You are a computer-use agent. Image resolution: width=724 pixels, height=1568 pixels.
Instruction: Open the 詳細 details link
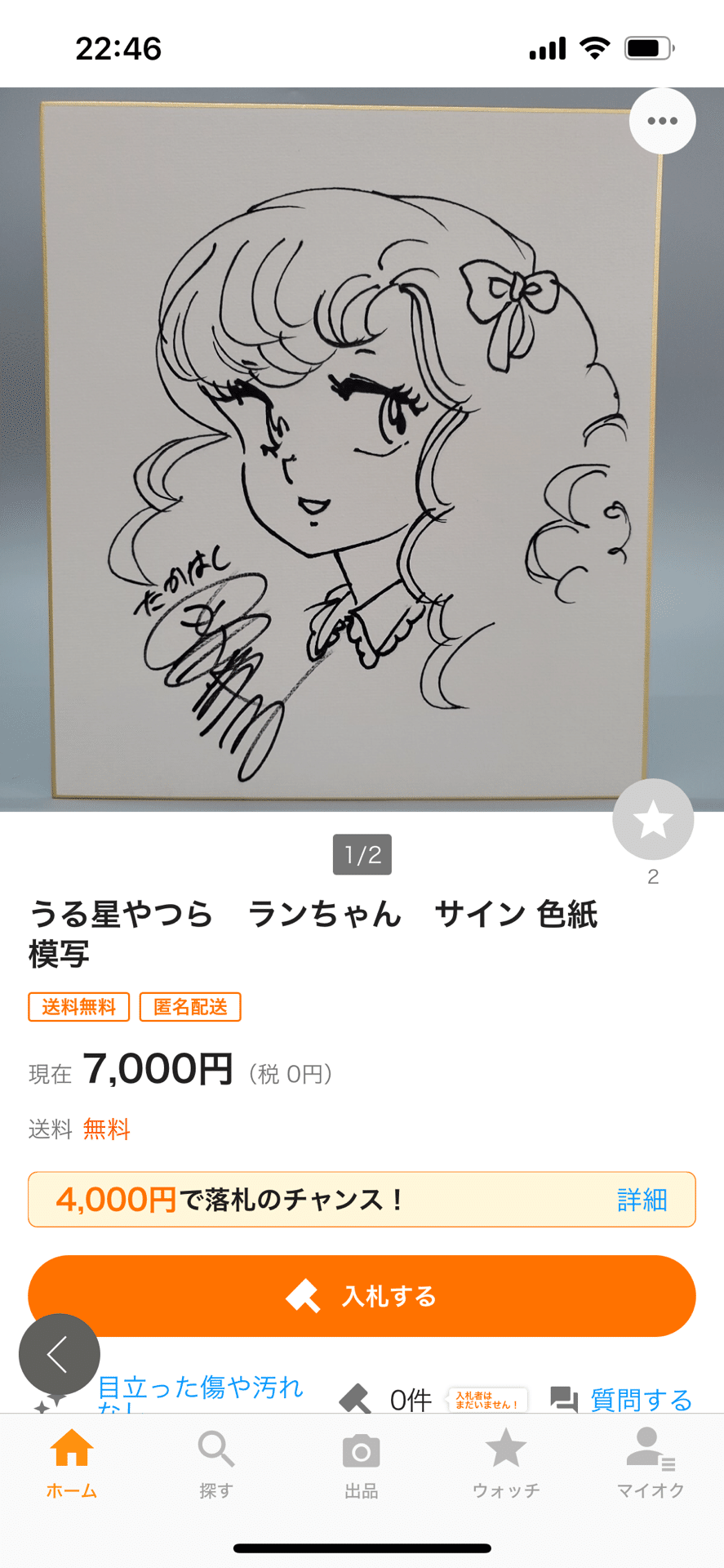coord(642,1200)
